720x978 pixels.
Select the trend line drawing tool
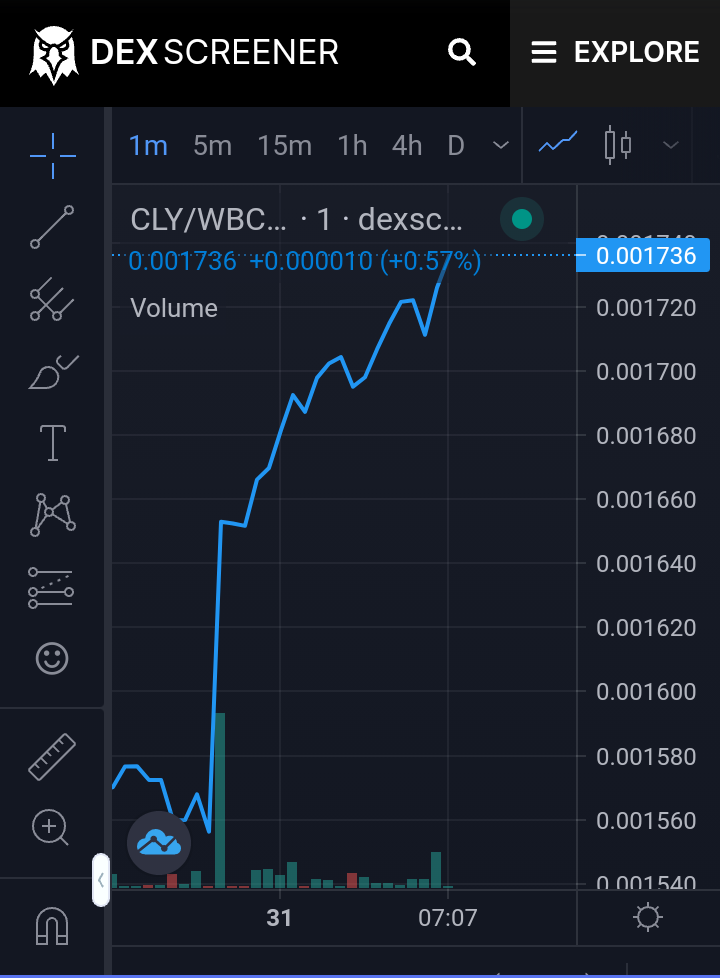click(52, 227)
